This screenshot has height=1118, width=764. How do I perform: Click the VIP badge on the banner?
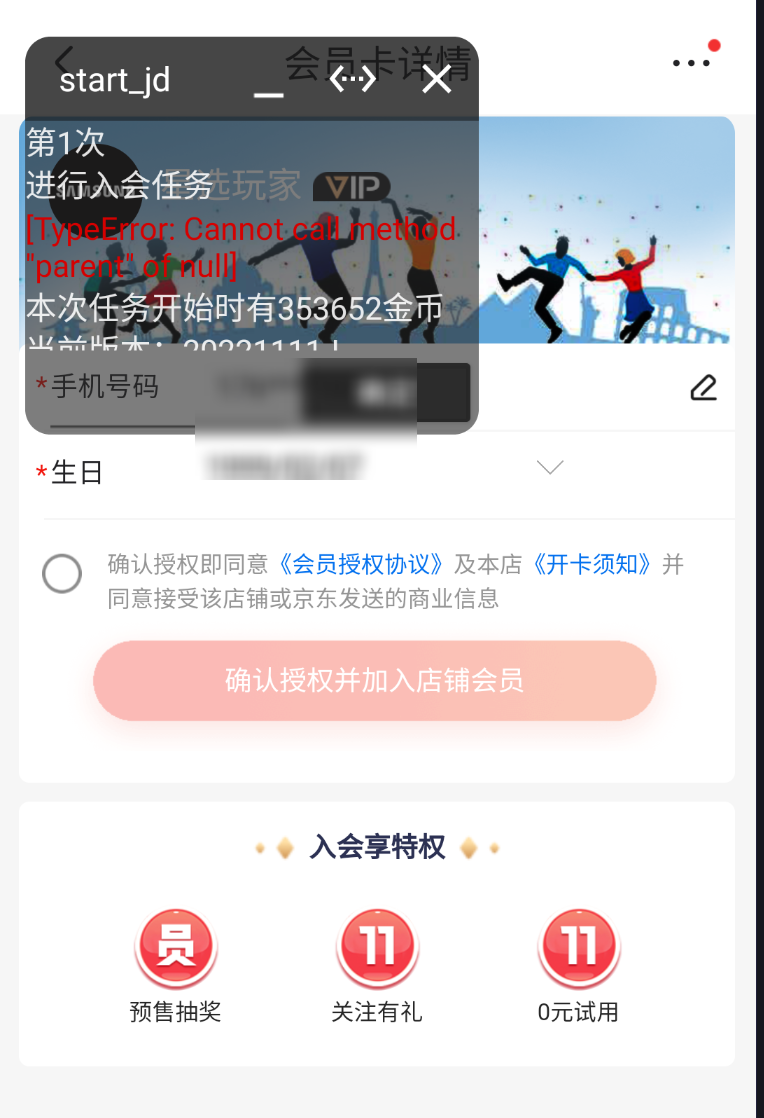tap(352, 186)
